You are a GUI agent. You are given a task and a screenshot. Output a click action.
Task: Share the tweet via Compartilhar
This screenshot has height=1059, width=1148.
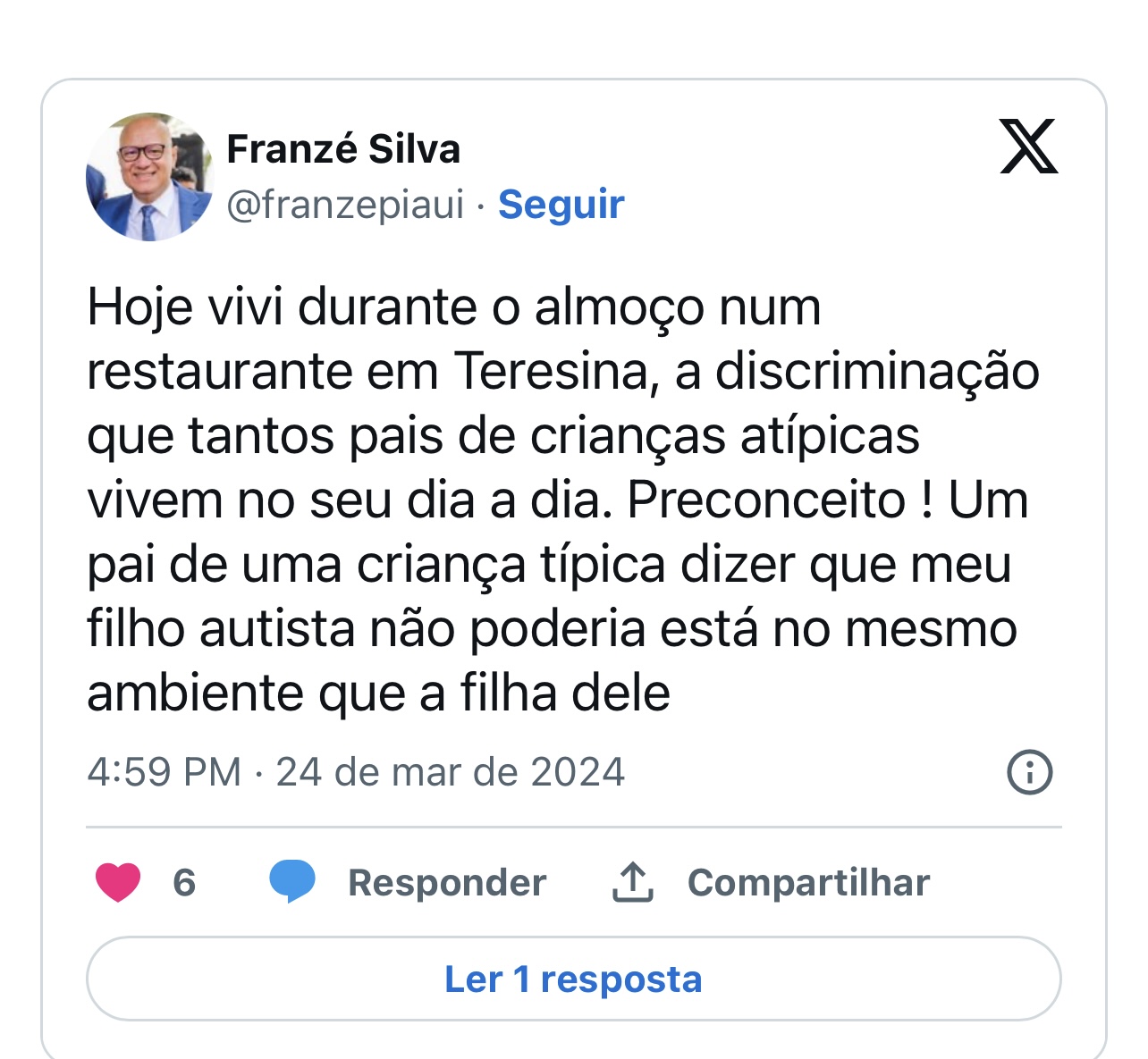[x=807, y=883]
